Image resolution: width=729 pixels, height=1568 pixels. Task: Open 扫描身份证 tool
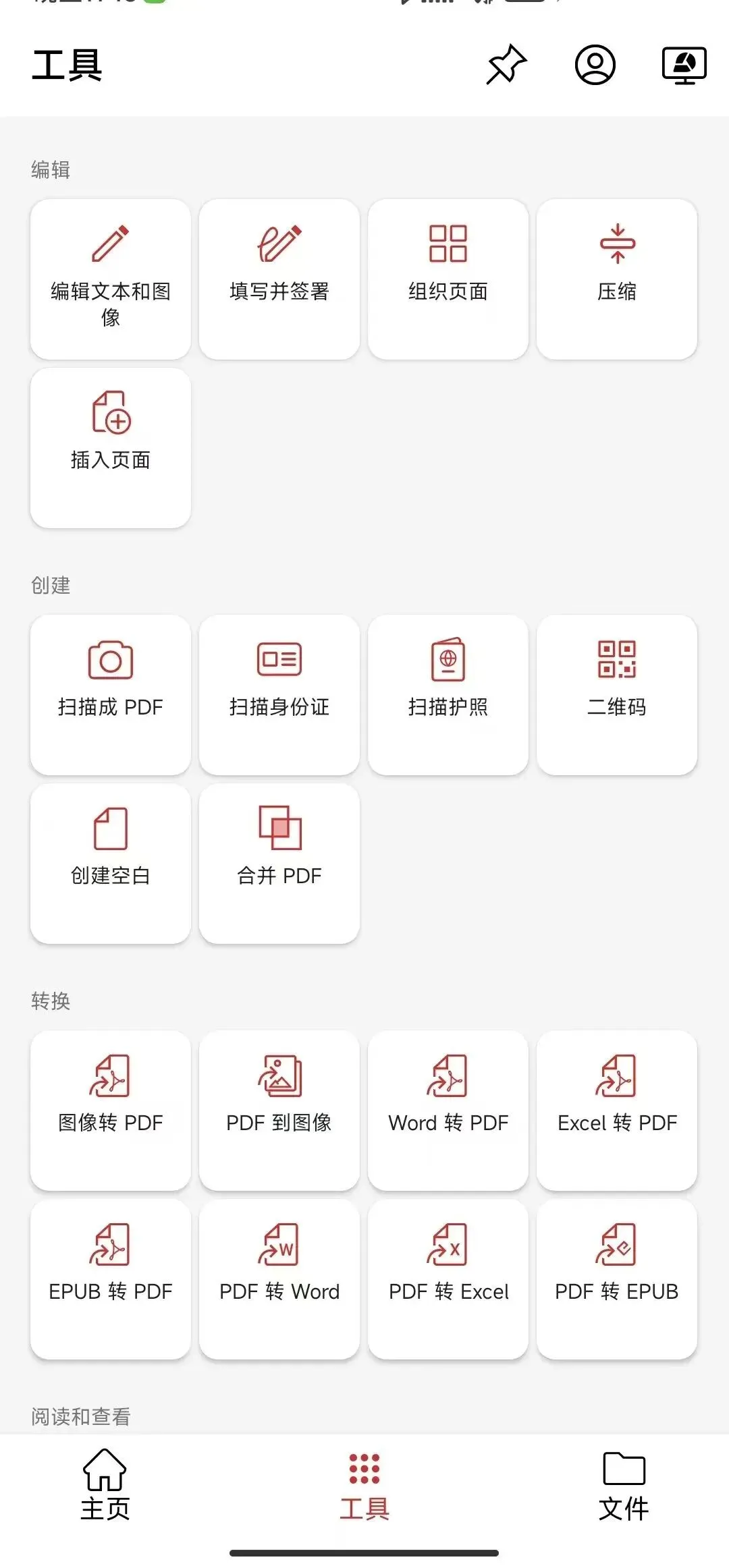click(279, 694)
